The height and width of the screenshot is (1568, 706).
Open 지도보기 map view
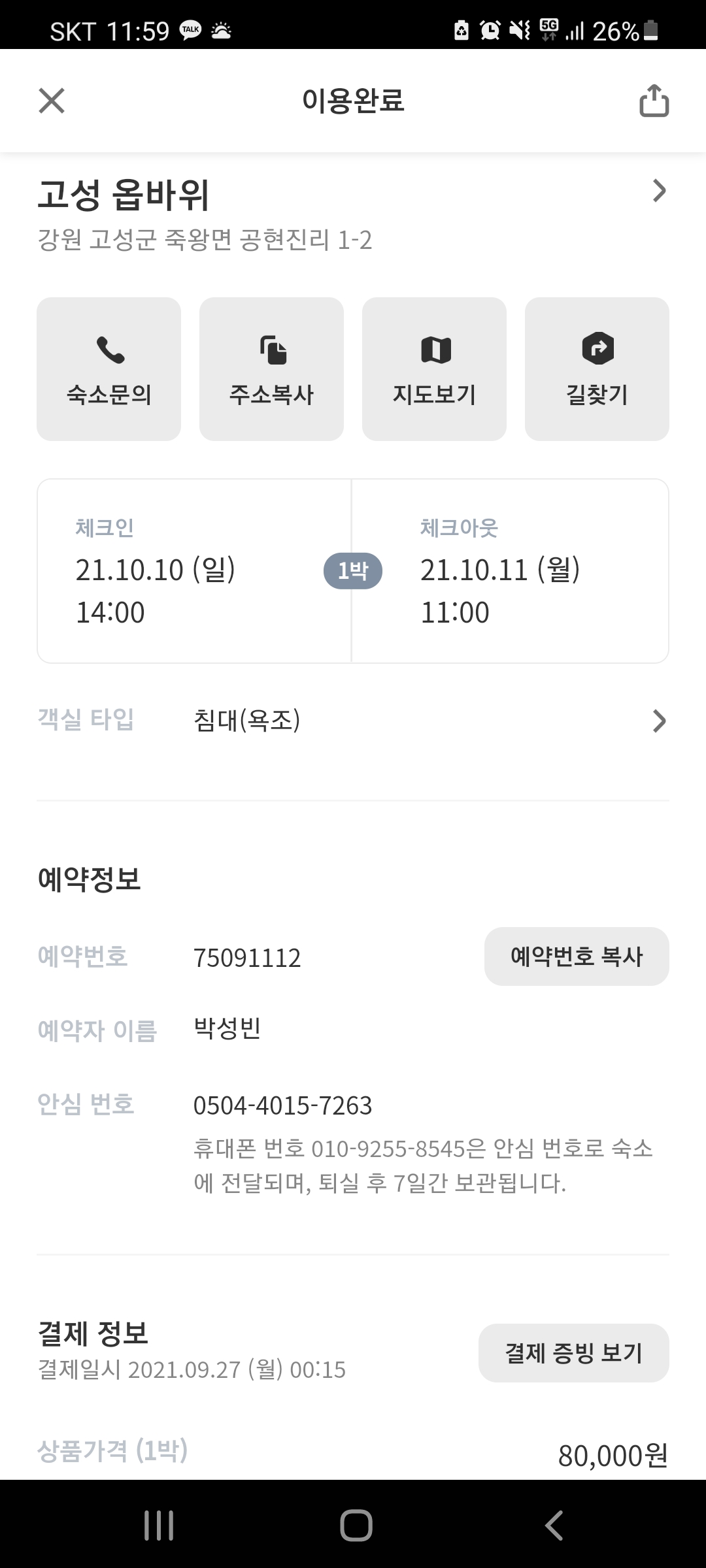click(434, 369)
